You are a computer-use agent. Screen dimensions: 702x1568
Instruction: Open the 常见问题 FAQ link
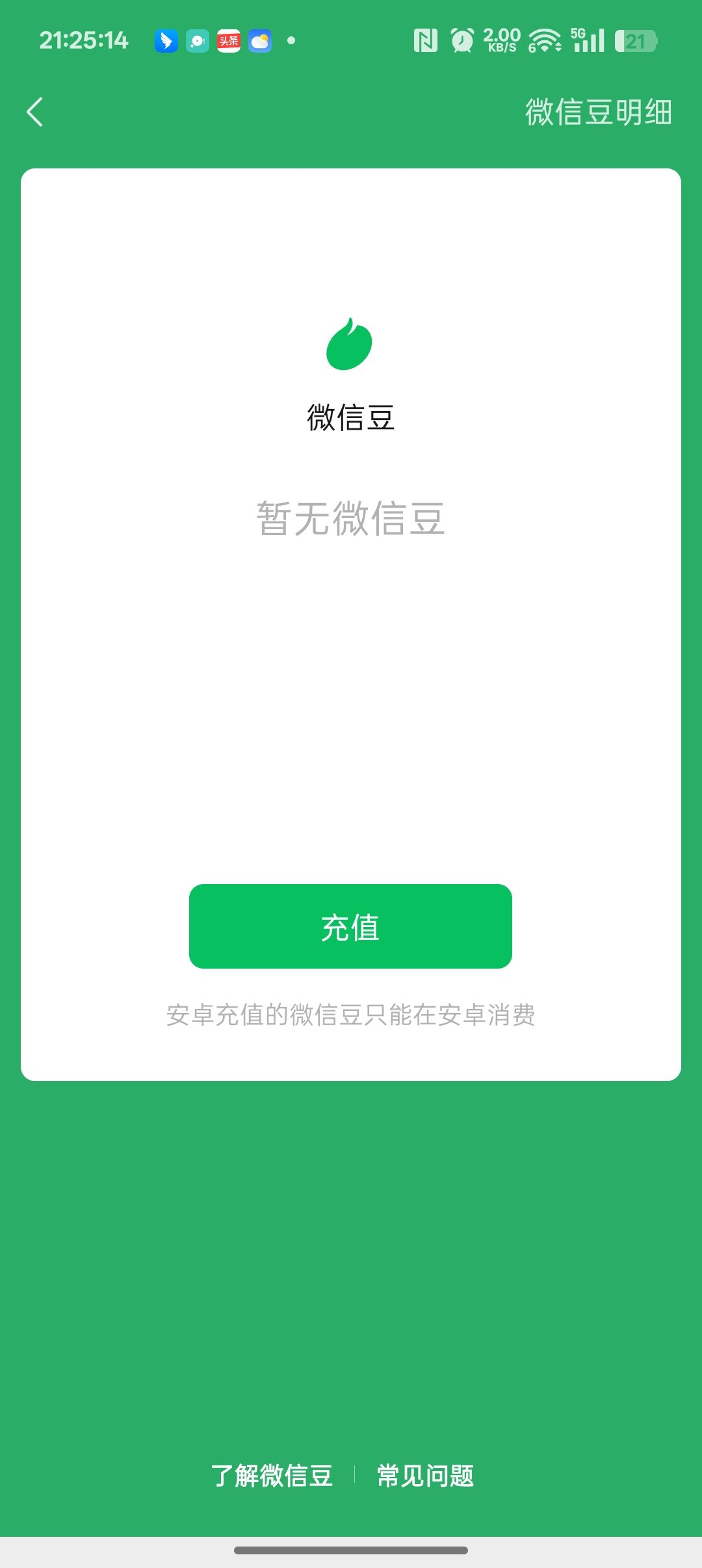[x=426, y=1475]
